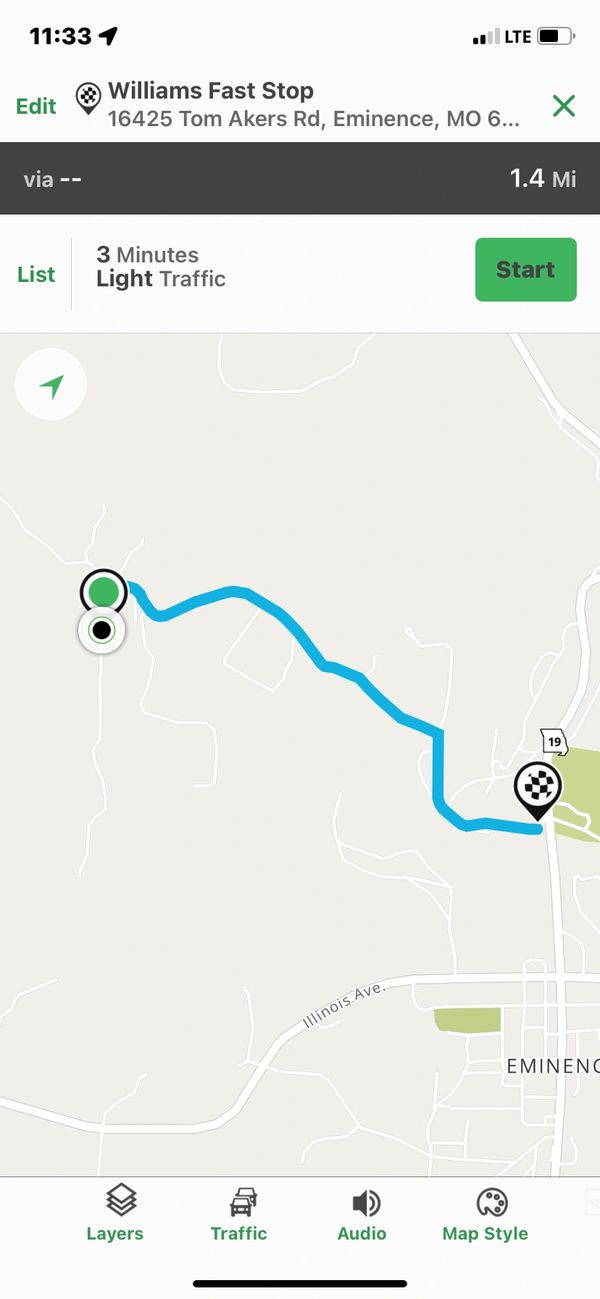
Task: Tap the Williams Fast Stop destination field
Action: click(300, 105)
